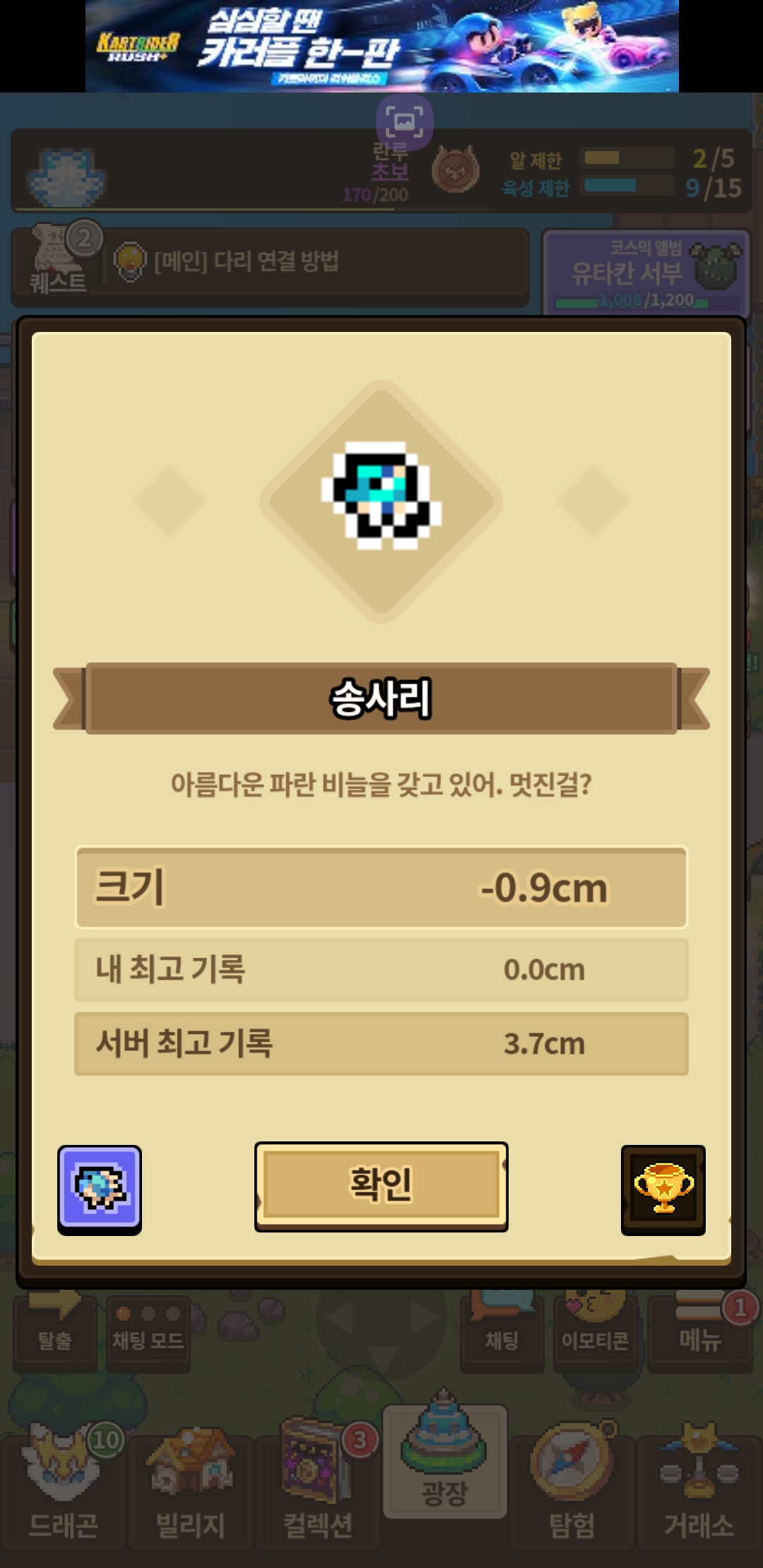Screen dimensions: 763x1568
Task: Tap the blue fish collection icon
Action: tap(100, 1189)
